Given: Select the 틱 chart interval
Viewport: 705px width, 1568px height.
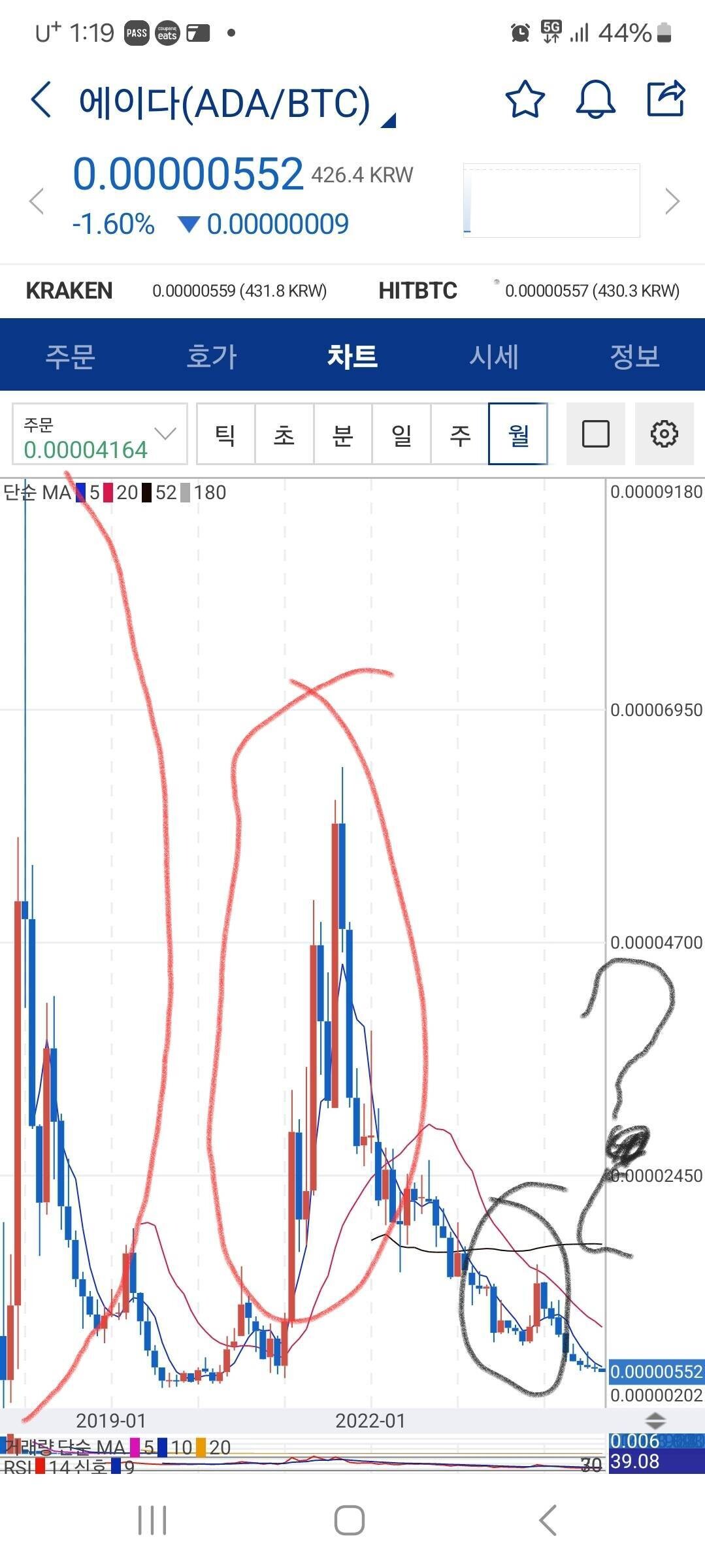Looking at the screenshot, I should 225,434.
